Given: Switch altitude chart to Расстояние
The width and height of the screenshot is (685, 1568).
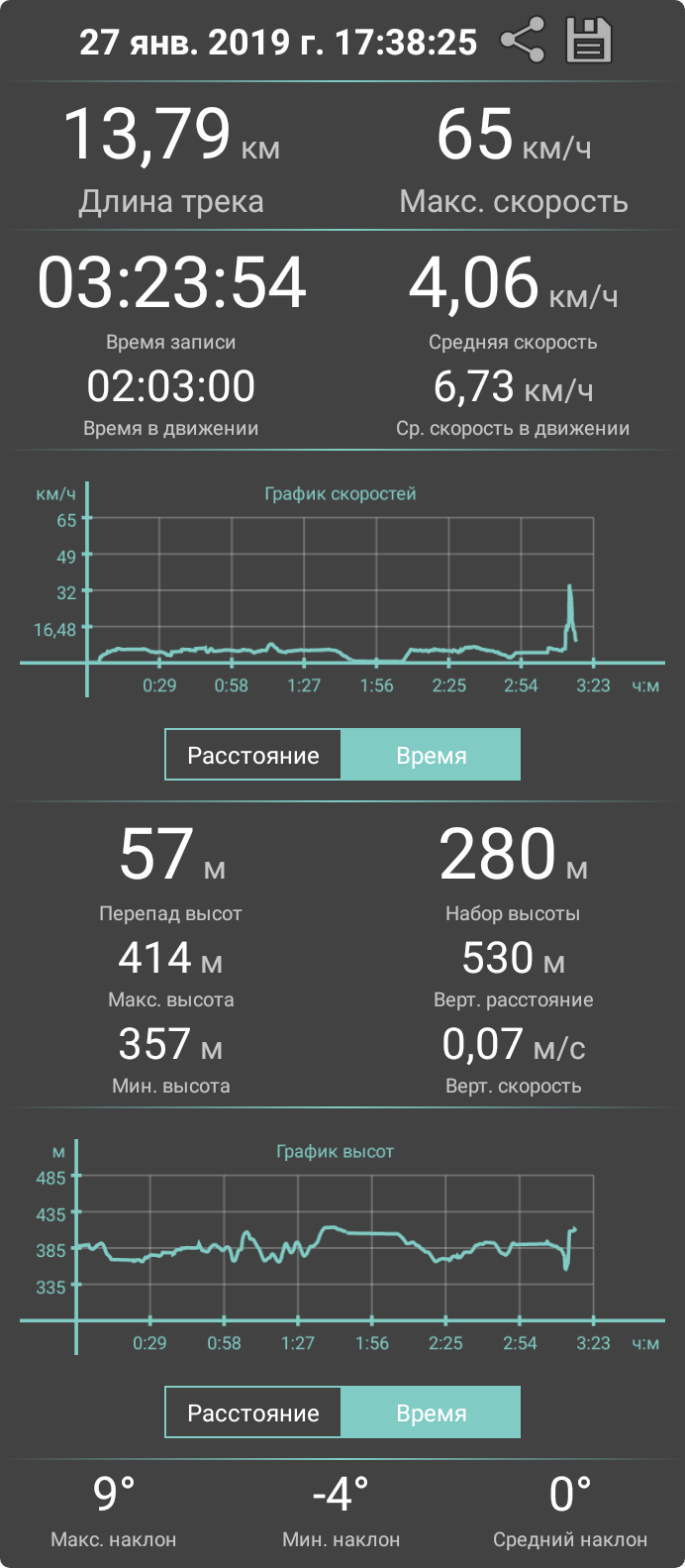Looking at the screenshot, I should pyautogui.click(x=253, y=1412).
